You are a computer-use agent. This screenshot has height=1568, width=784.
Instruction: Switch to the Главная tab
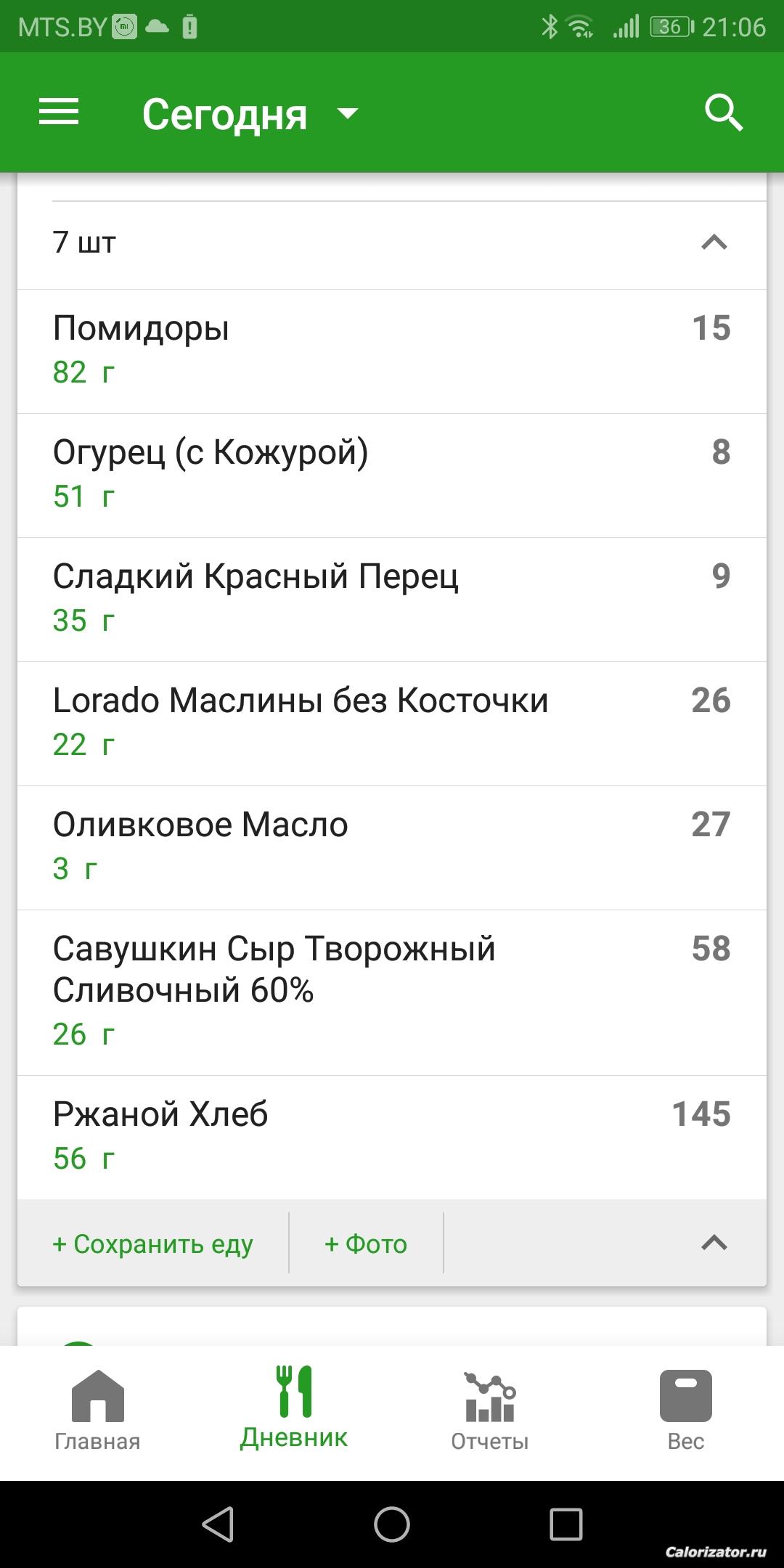98,1411
